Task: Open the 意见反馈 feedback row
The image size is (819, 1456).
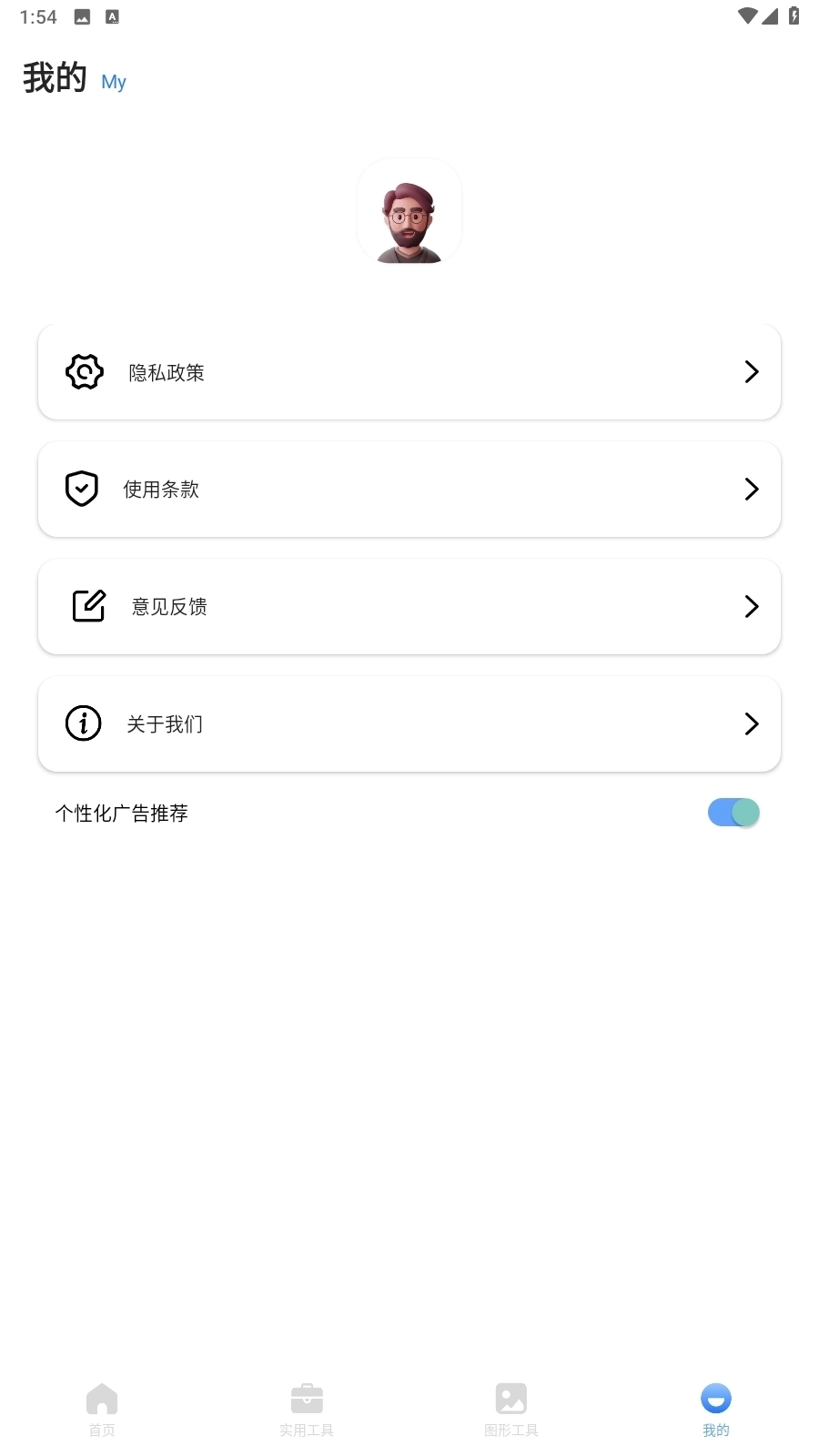Action: (409, 607)
